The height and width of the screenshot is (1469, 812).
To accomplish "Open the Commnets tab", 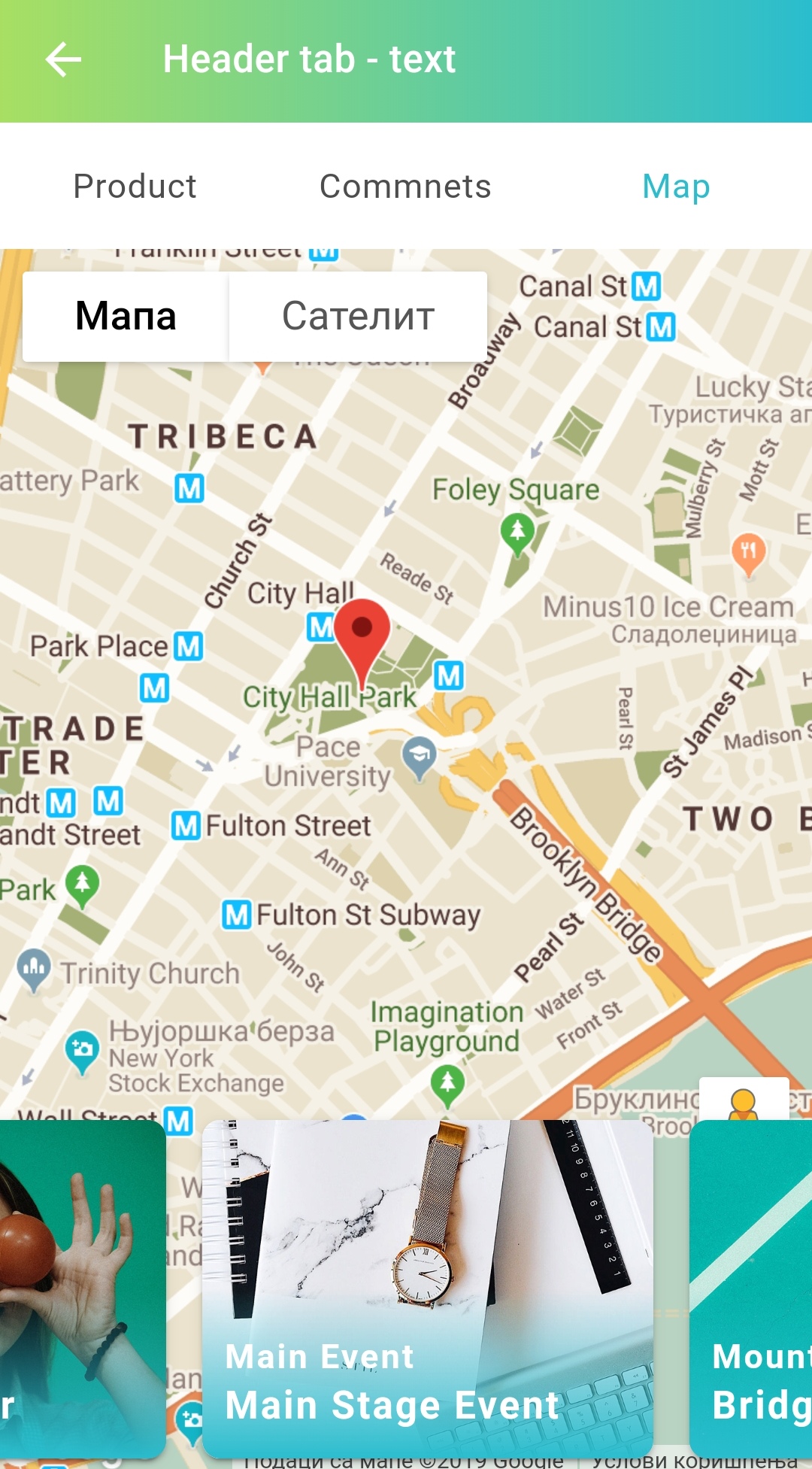I will point(405,187).
